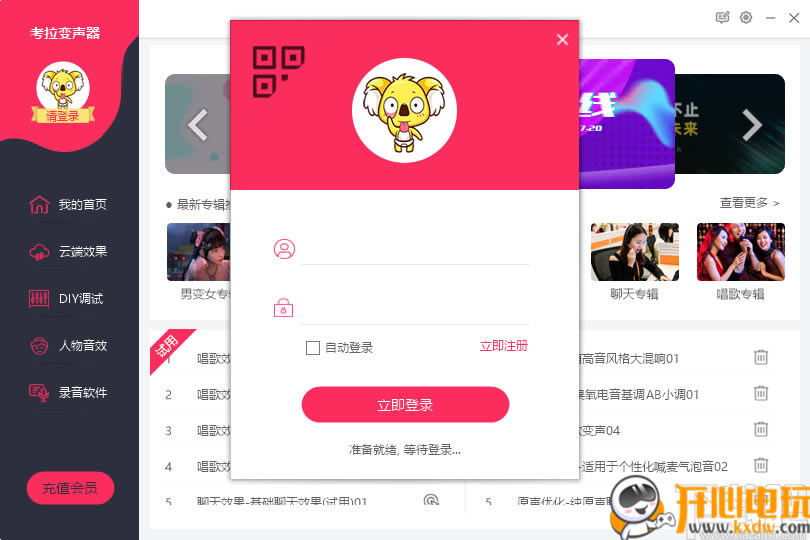Go to 我的首页

pos(69,205)
